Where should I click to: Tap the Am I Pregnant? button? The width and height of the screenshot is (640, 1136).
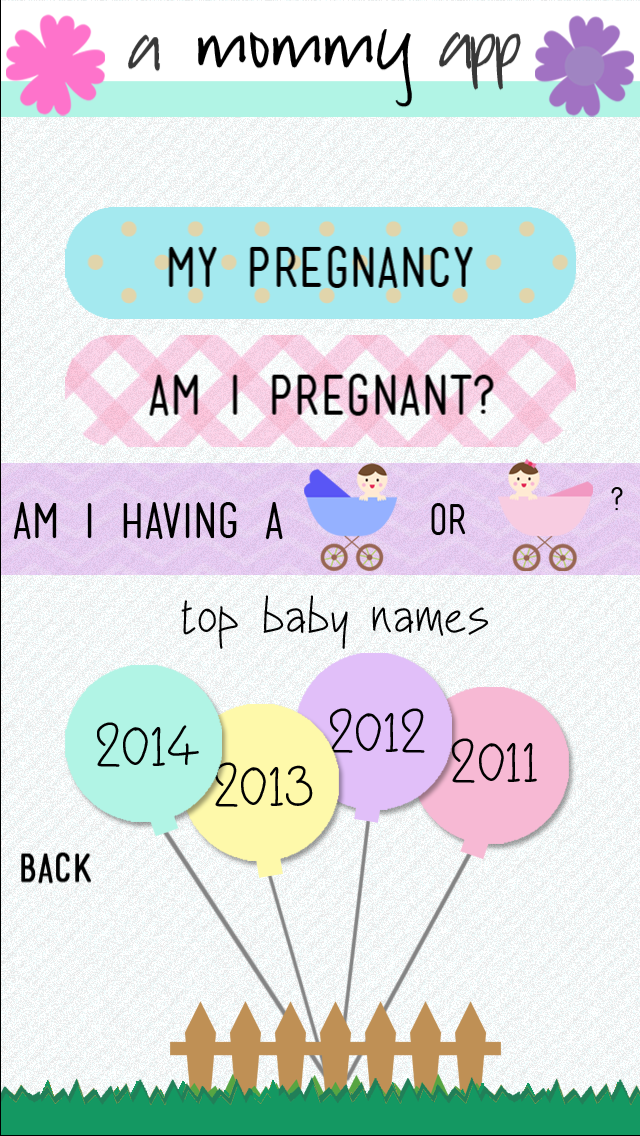click(x=320, y=392)
